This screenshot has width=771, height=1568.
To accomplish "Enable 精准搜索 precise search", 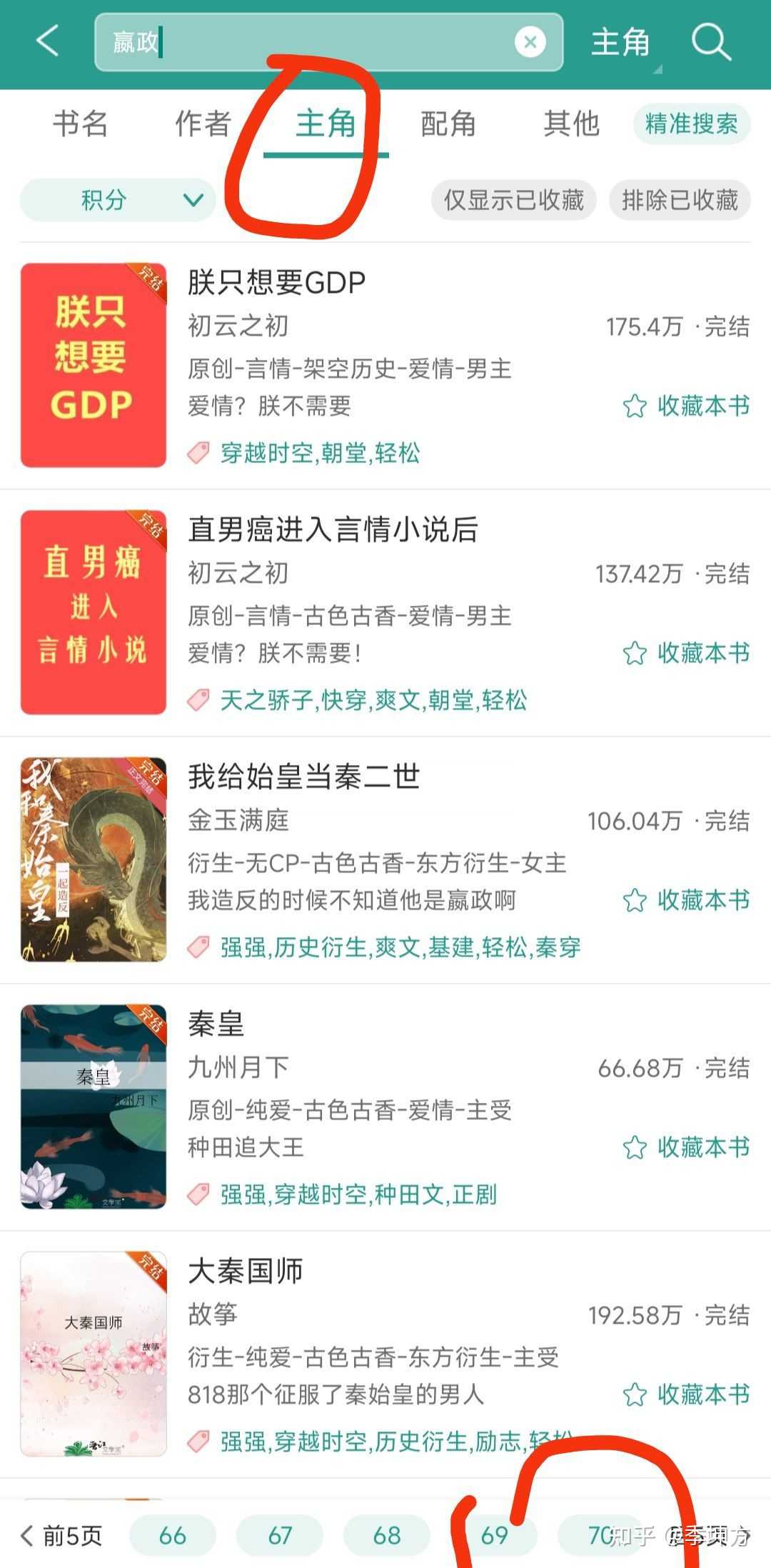I will tap(691, 124).
